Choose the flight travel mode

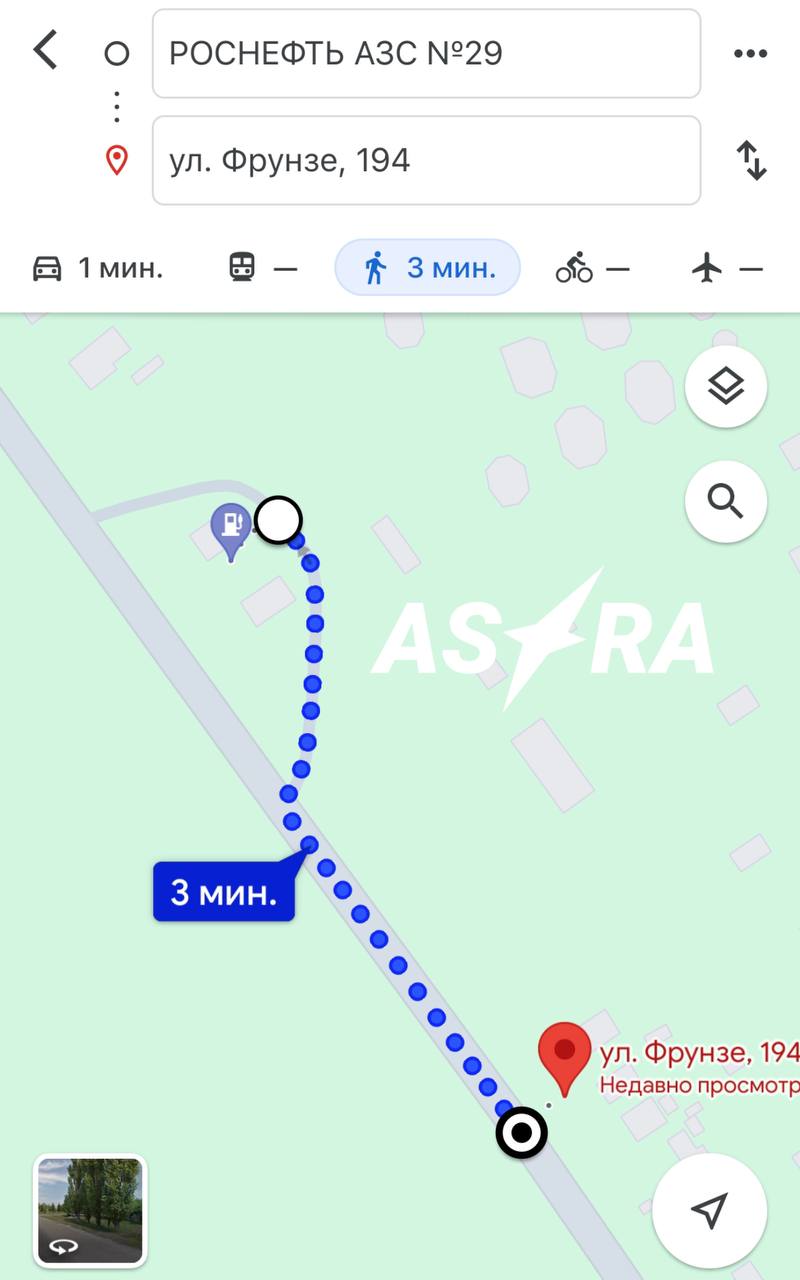point(727,268)
